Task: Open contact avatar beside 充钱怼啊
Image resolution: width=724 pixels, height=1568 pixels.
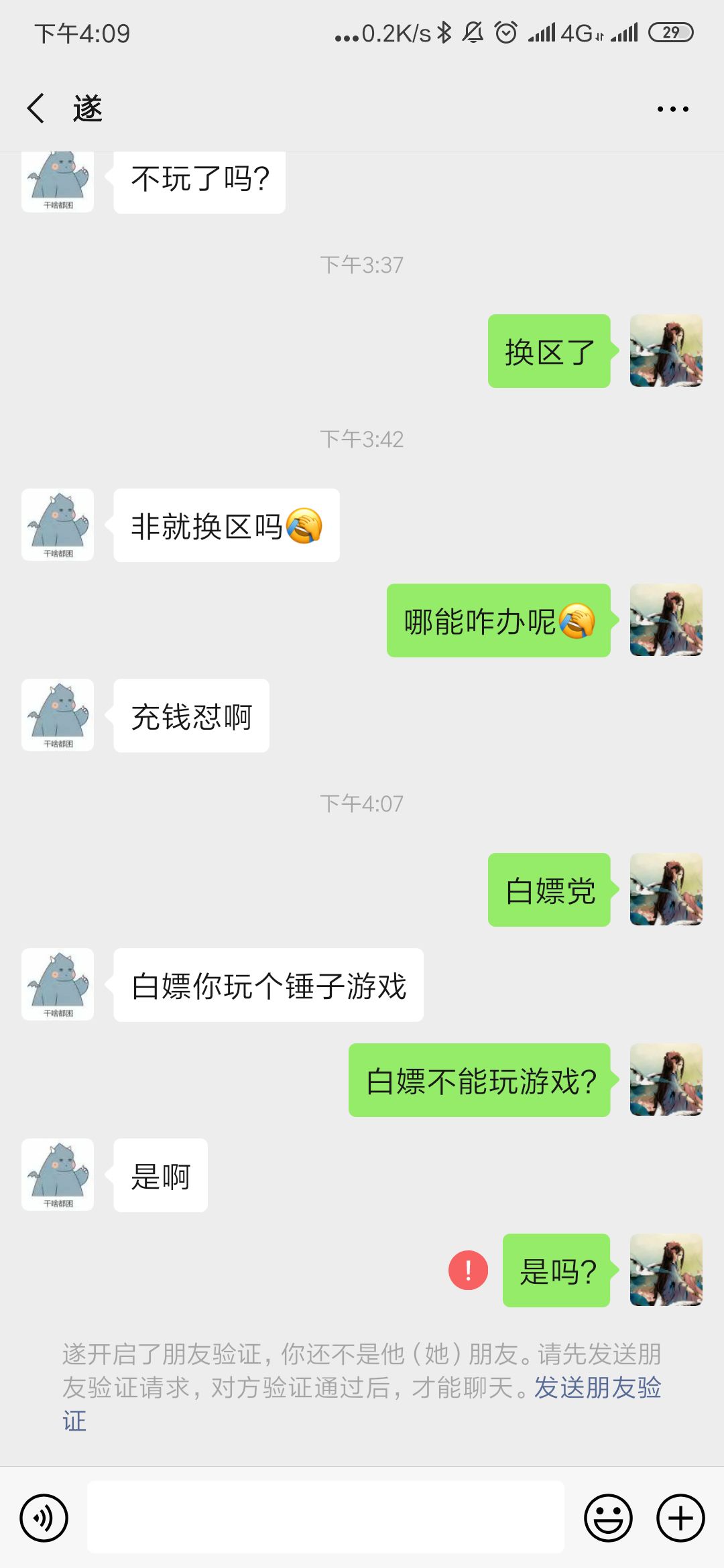Action: [58, 715]
